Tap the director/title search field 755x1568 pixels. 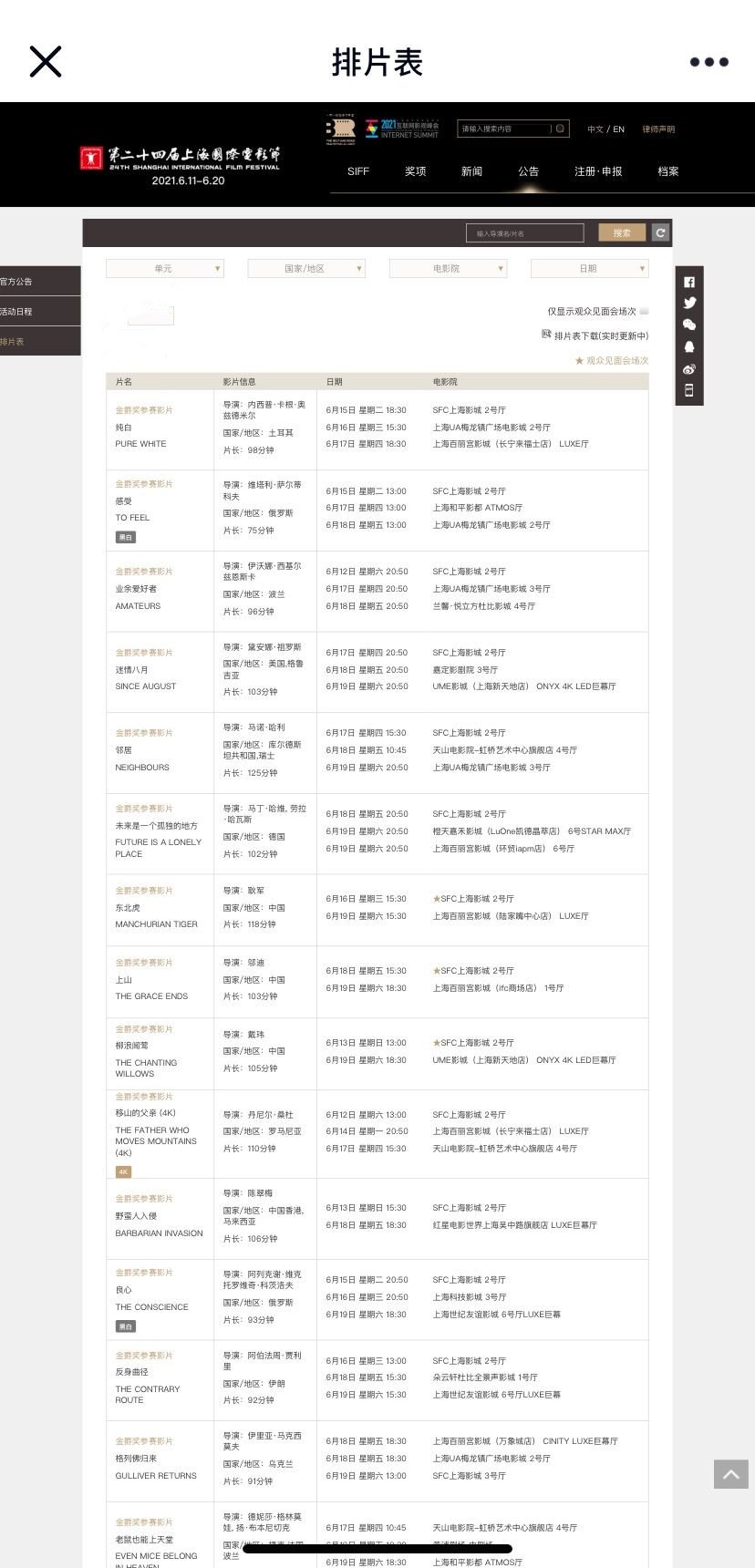pyautogui.click(x=524, y=233)
